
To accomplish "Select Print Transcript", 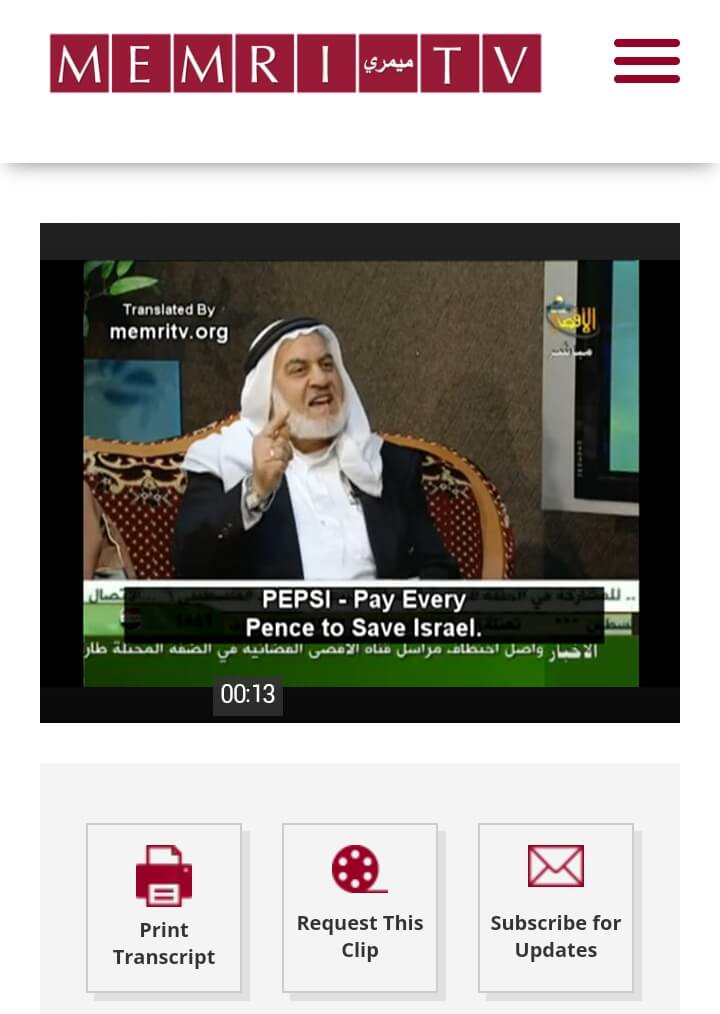I will [164, 907].
